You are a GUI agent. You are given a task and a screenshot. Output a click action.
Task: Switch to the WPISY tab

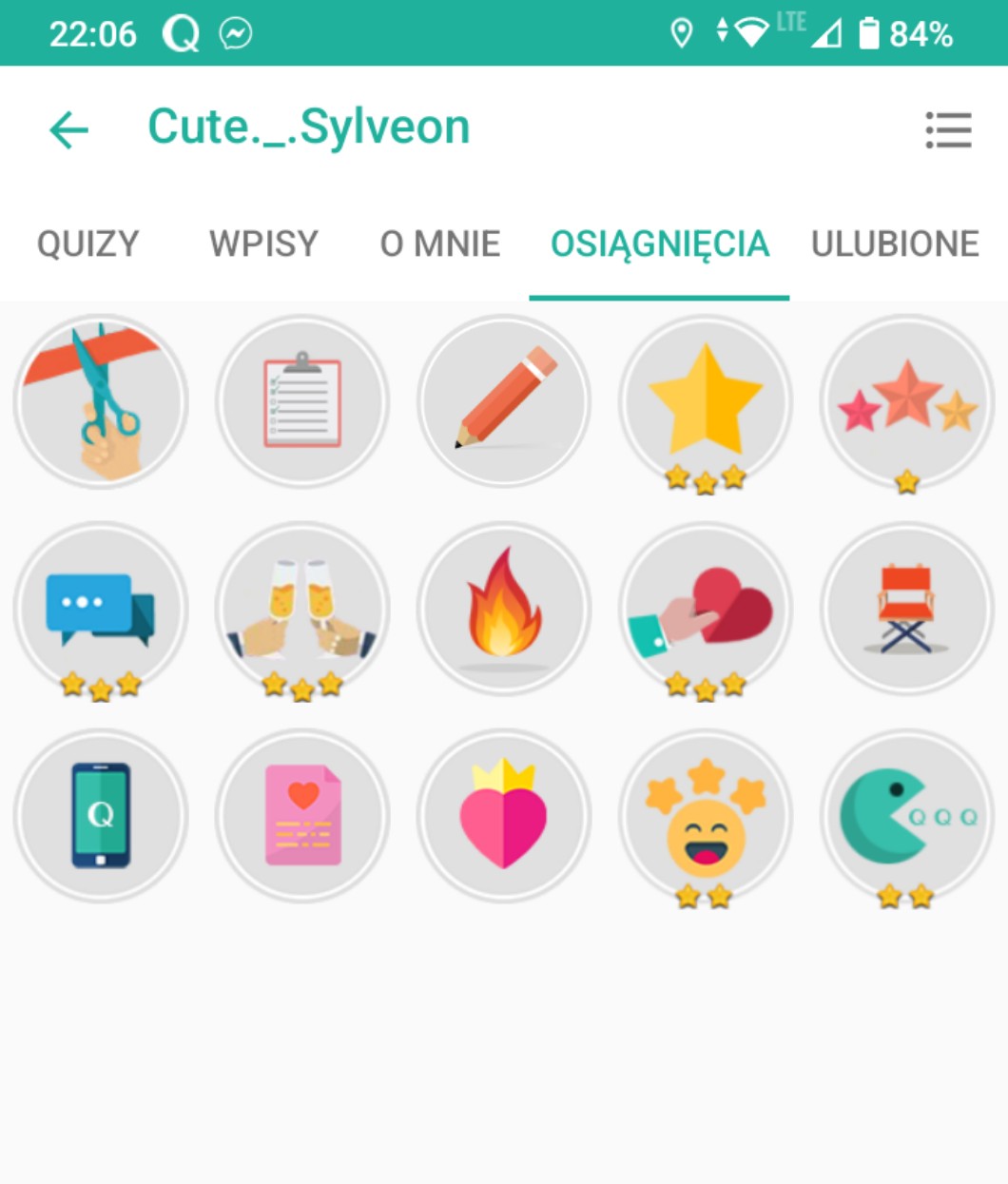[x=263, y=244]
